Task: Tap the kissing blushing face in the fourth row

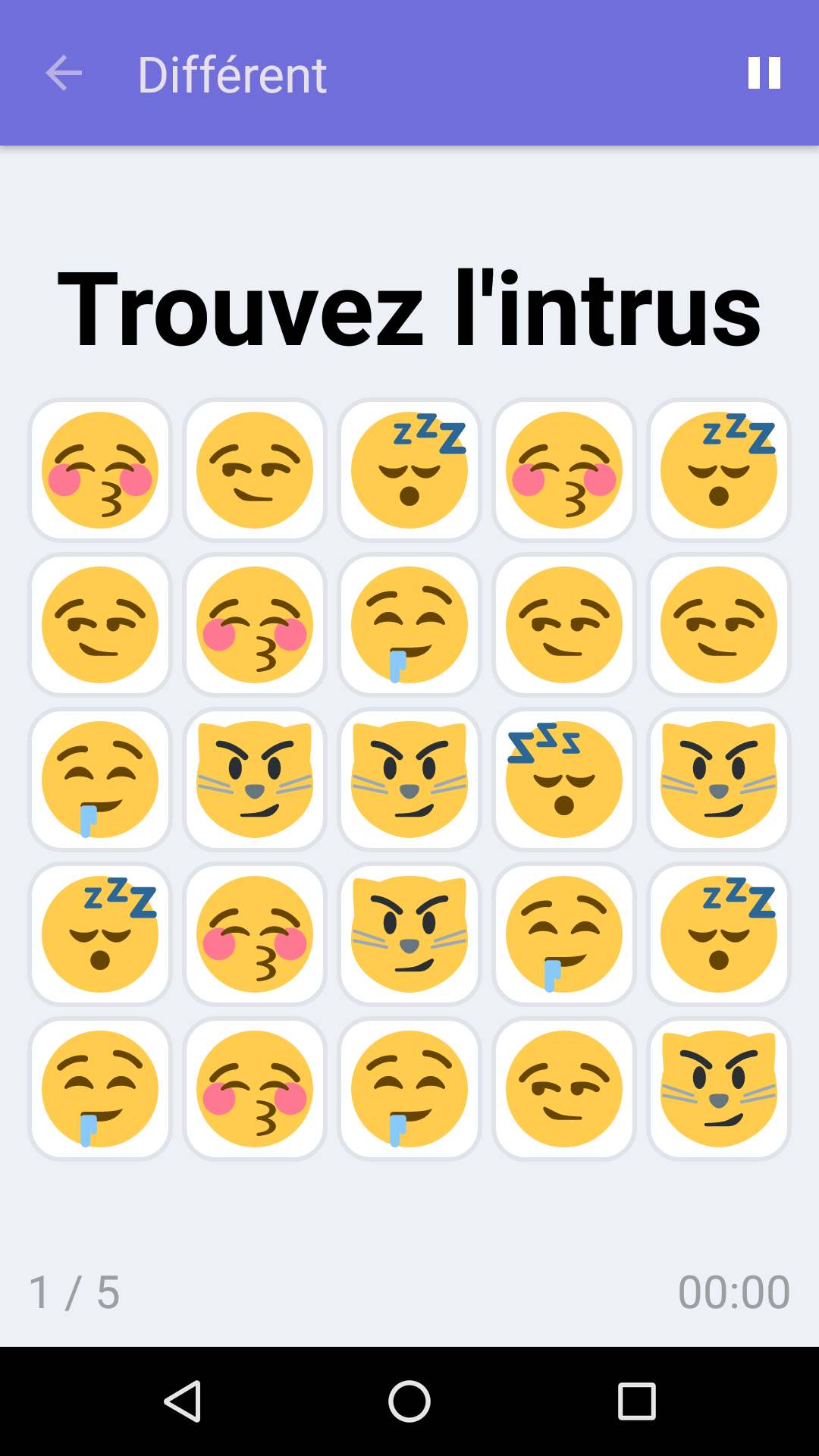Action: (255, 934)
